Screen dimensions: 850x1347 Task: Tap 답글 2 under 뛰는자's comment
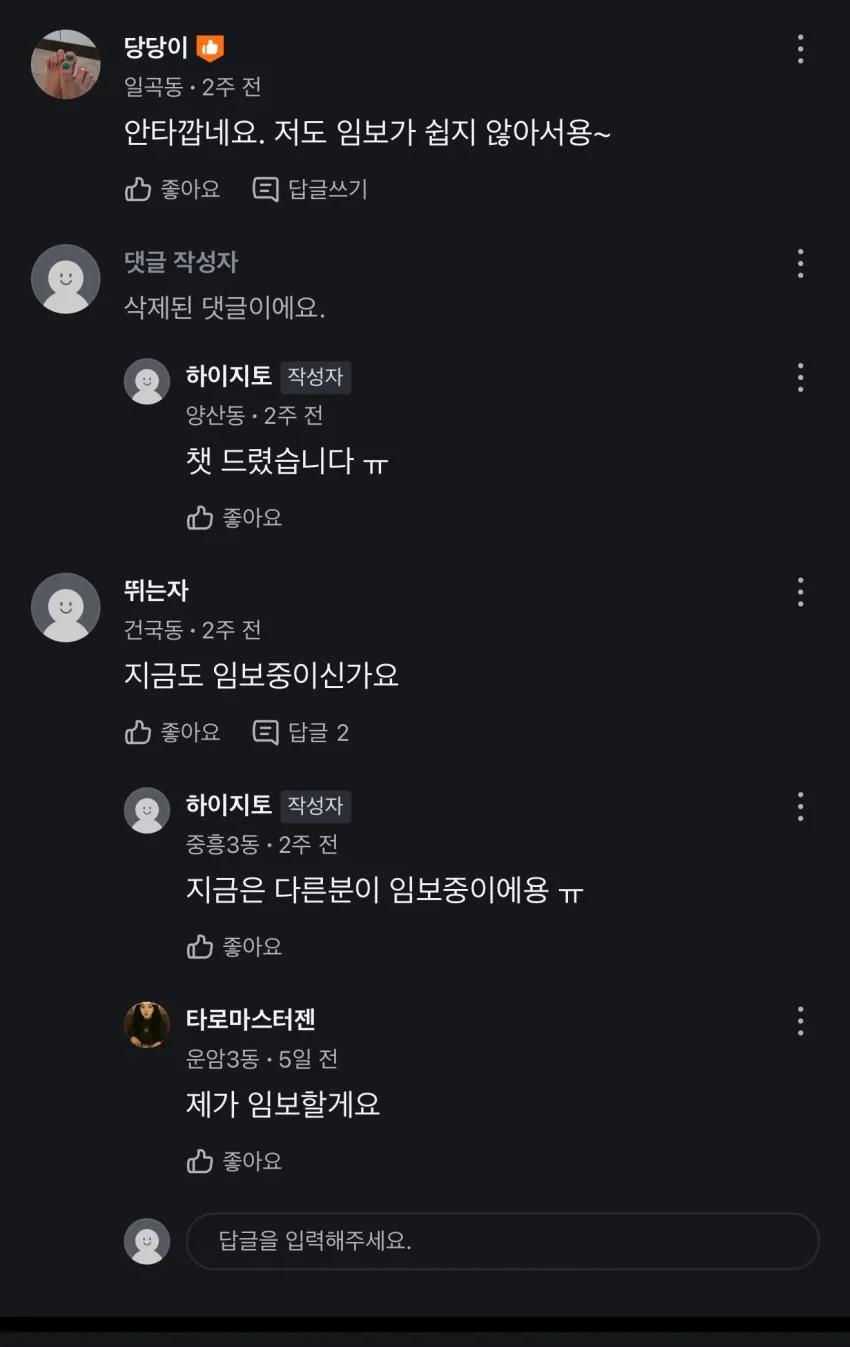(x=301, y=732)
